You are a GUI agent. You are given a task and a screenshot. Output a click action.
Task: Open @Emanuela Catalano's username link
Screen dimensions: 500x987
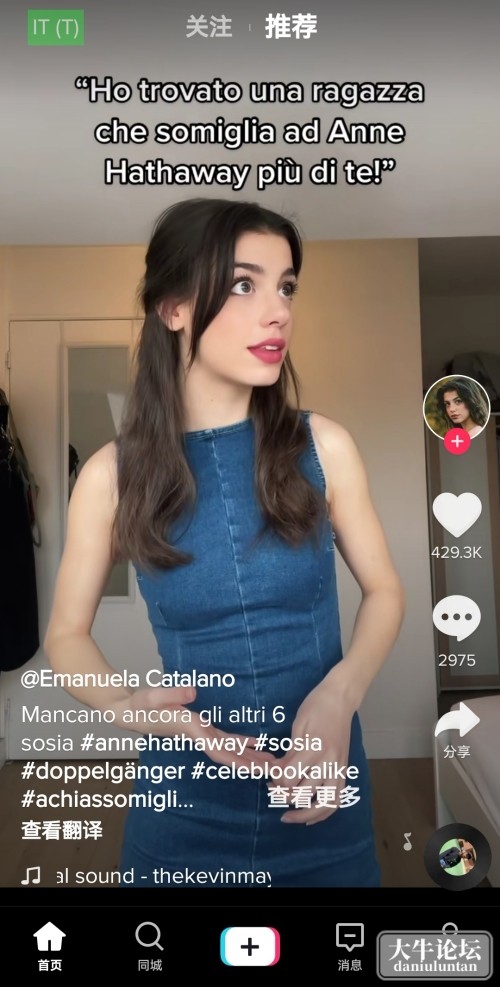click(128, 679)
